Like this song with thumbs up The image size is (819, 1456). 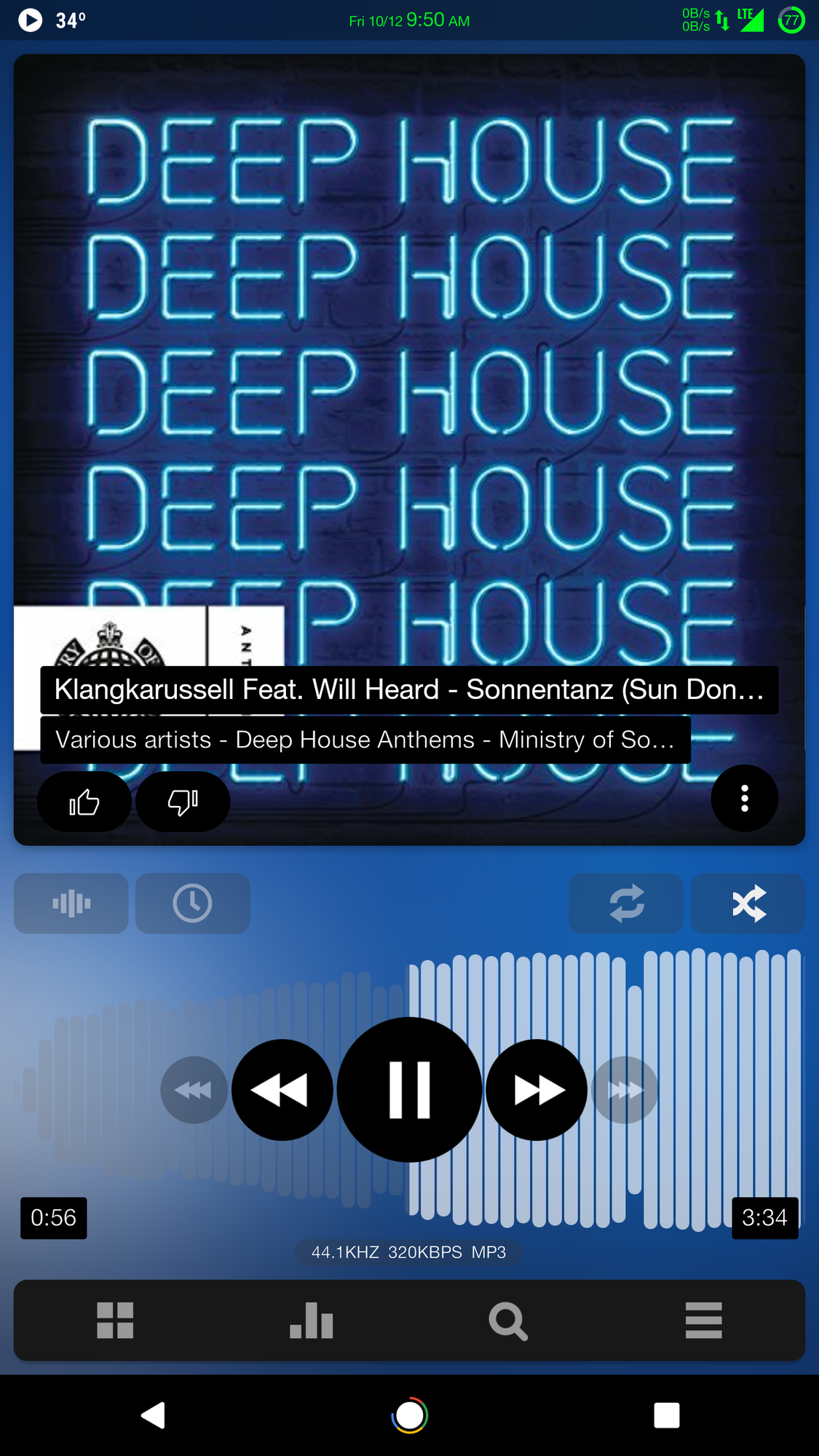[84, 802]
